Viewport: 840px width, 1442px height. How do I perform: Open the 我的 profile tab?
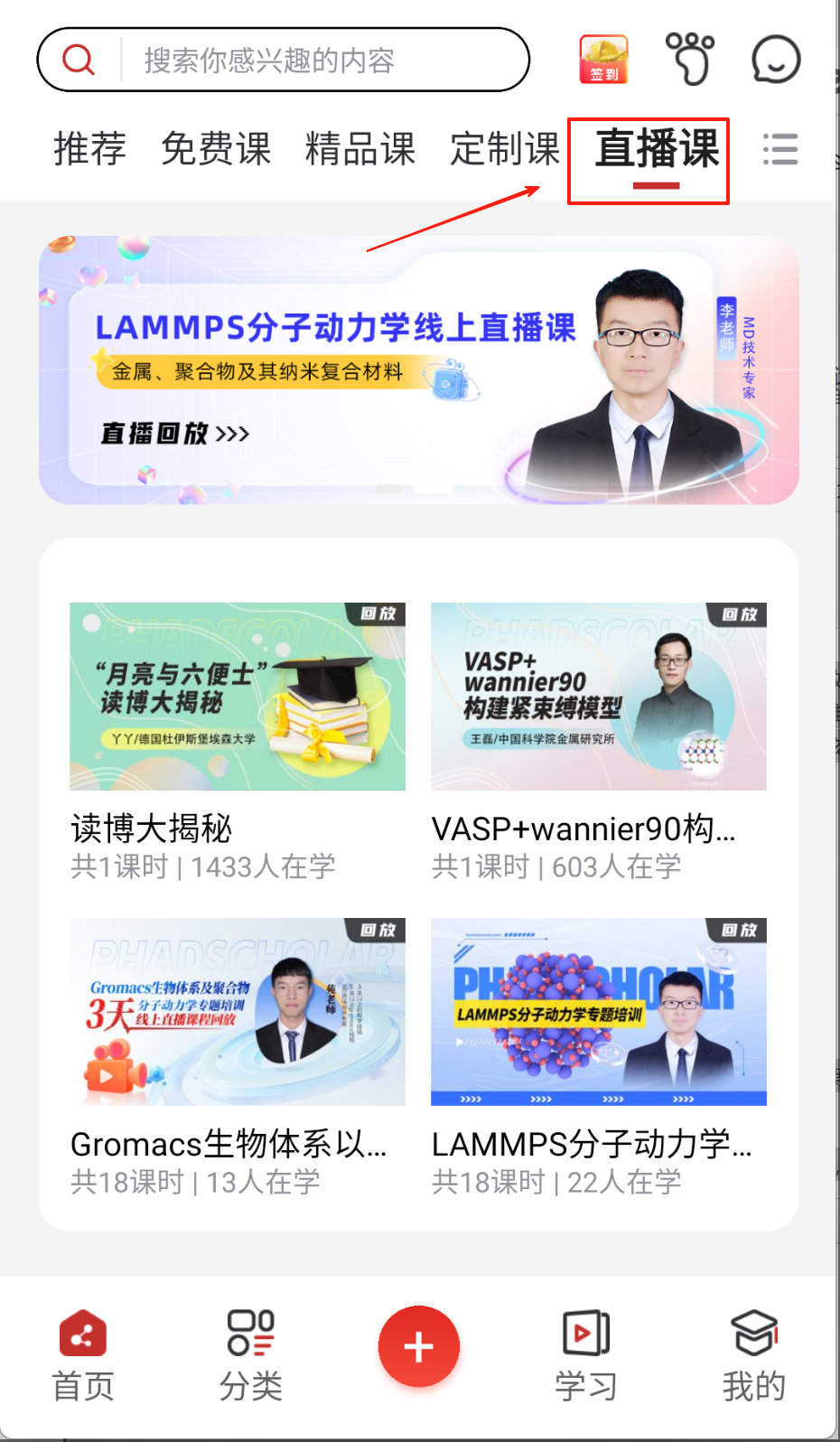pos(753,1355)
